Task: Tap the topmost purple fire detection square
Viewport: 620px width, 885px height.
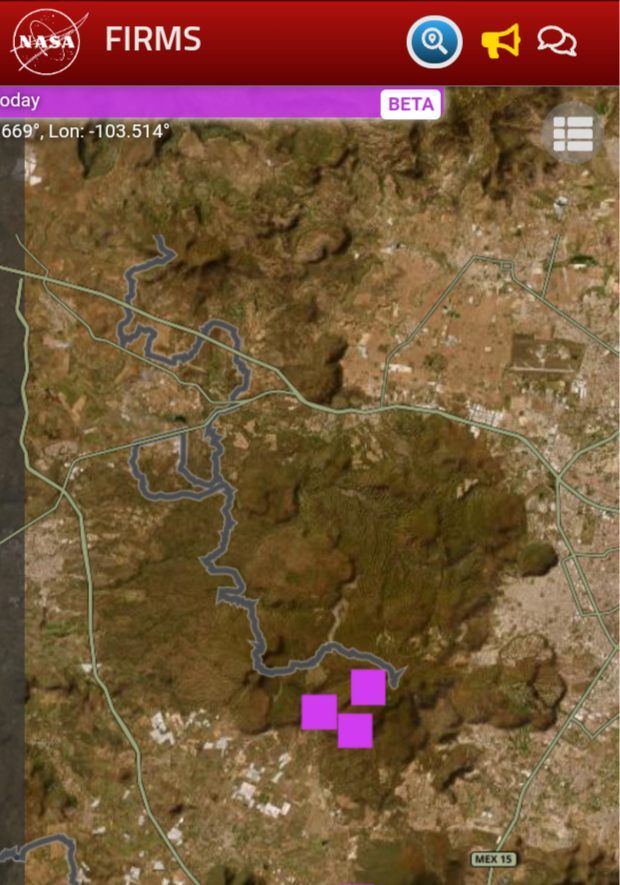Action: [368, 687]
